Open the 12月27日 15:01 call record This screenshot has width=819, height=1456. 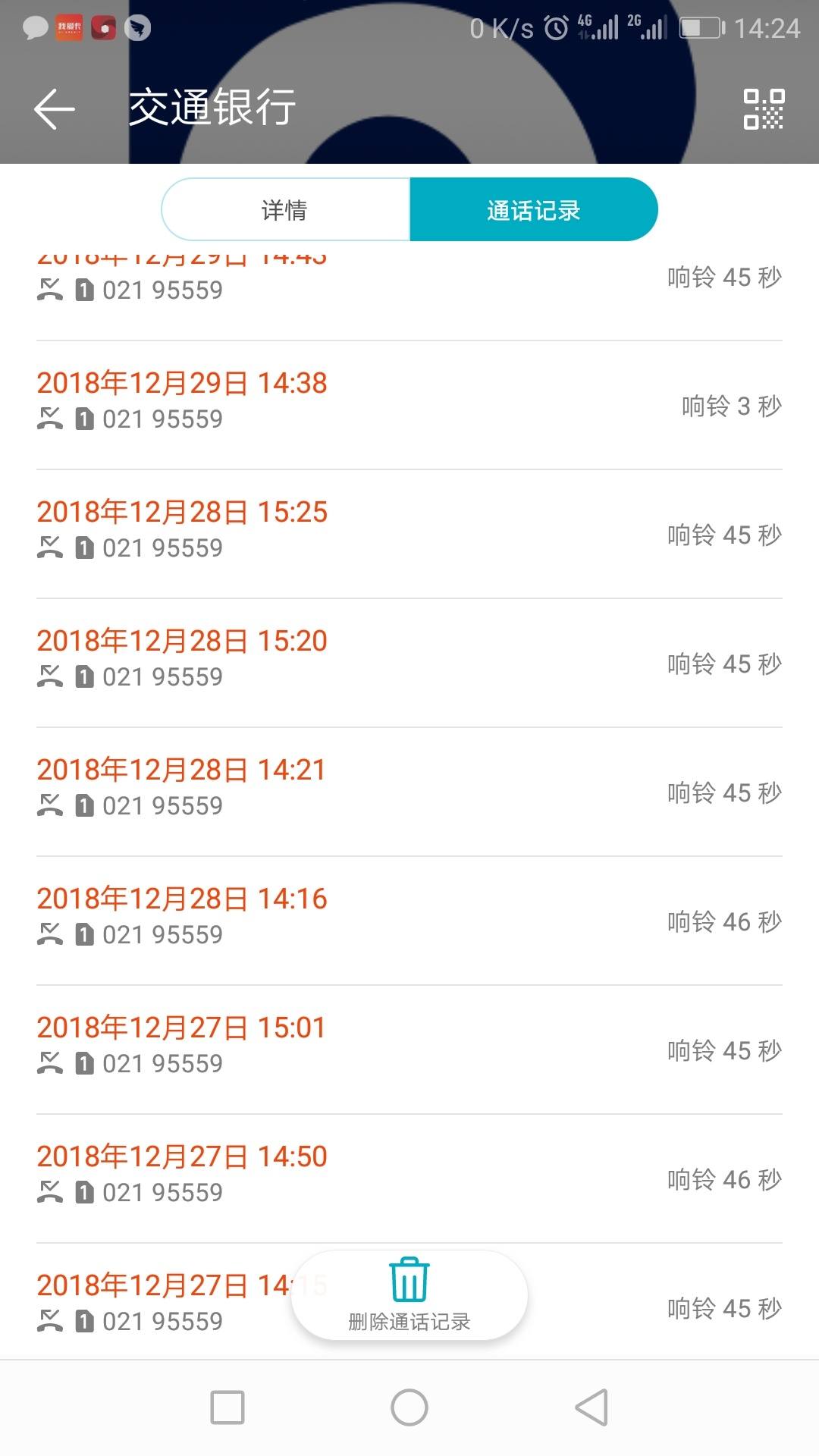409,1050
